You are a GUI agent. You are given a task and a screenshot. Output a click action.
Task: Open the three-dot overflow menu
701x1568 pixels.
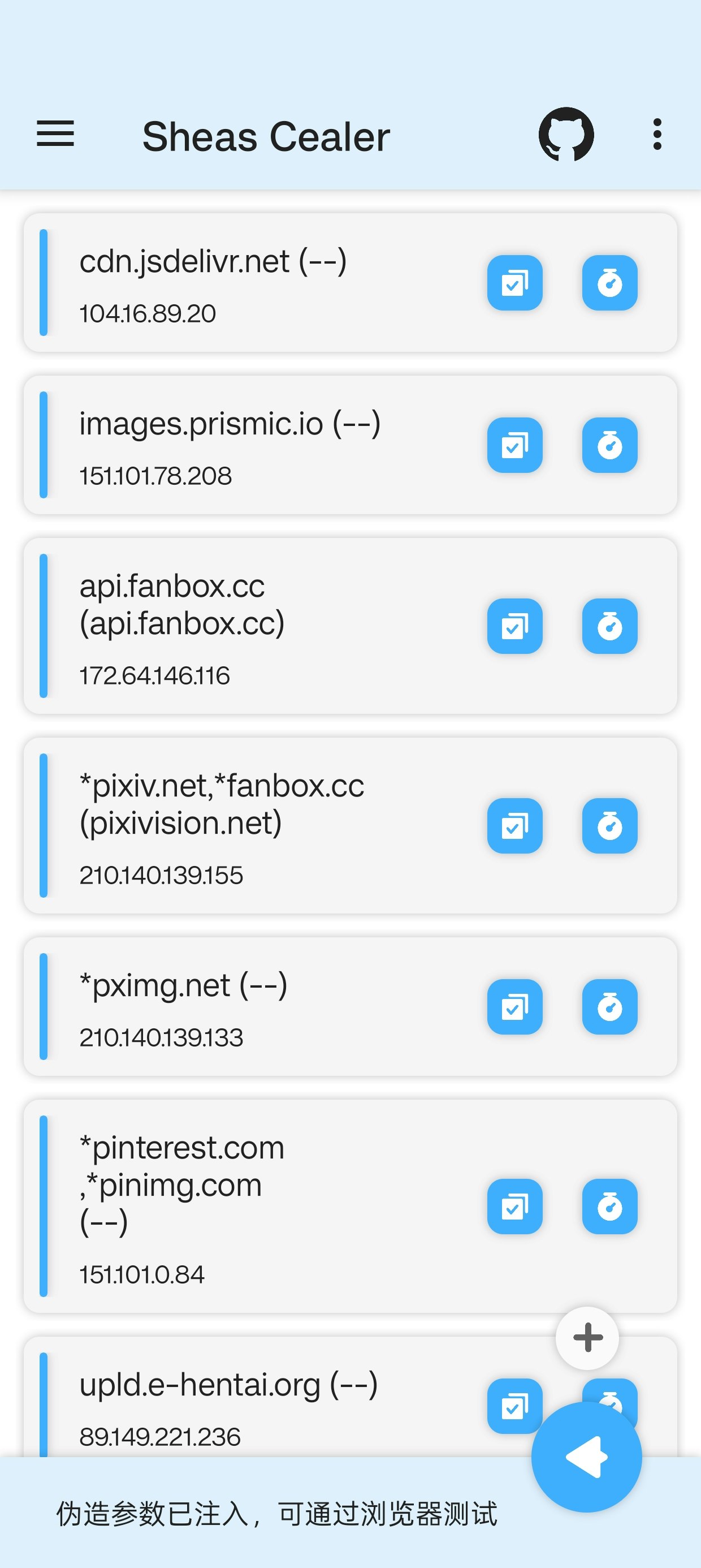[x=656, y=134]
